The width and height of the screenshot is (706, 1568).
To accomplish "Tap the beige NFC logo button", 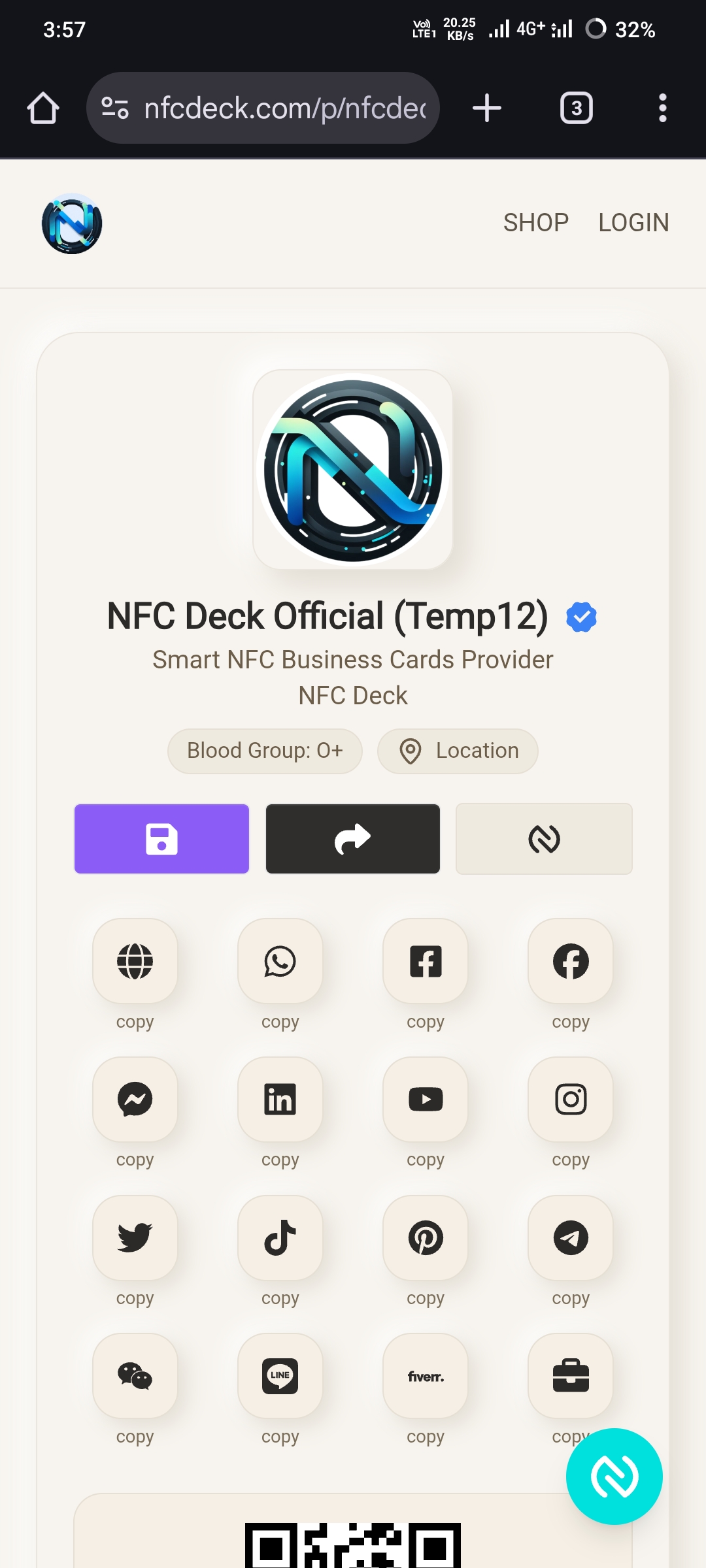I will 544,839.
